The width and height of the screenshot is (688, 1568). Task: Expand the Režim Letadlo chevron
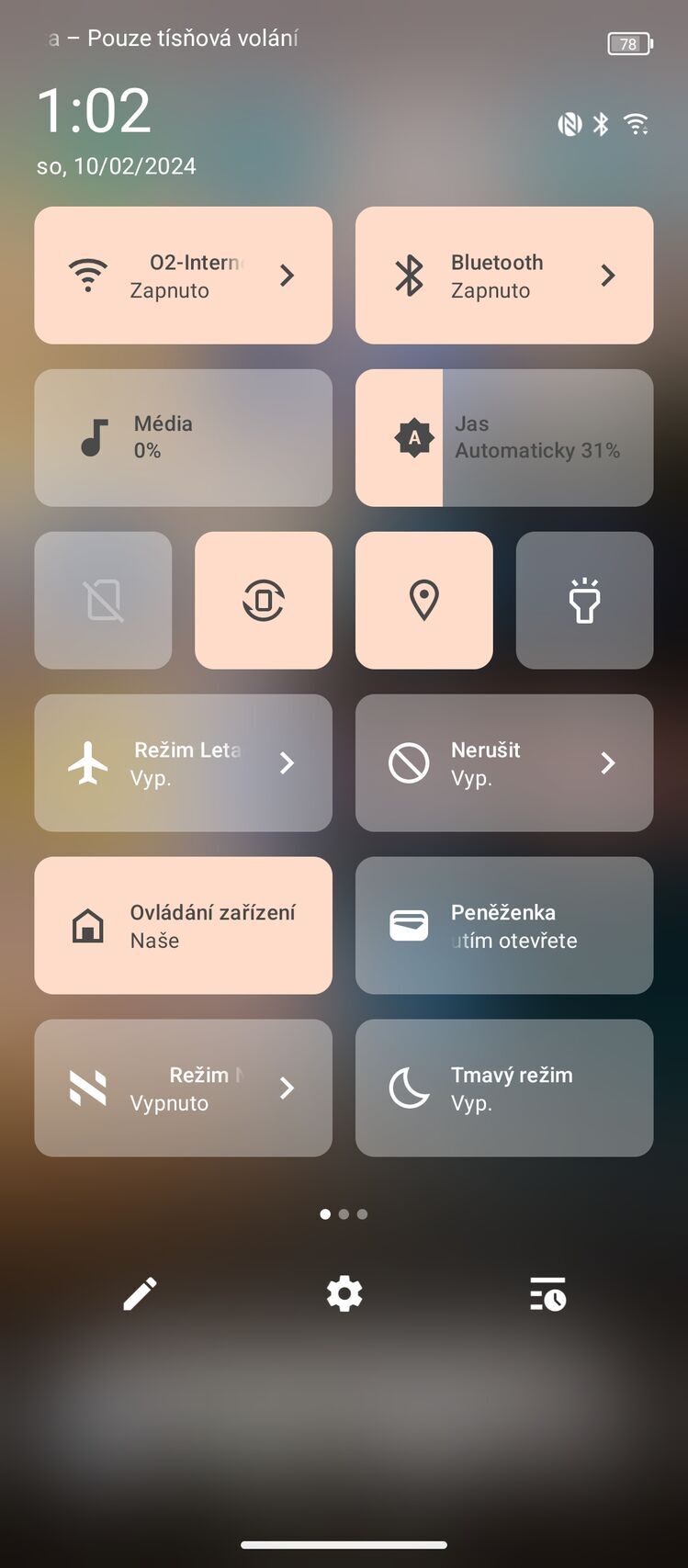(x=288, y=762)
